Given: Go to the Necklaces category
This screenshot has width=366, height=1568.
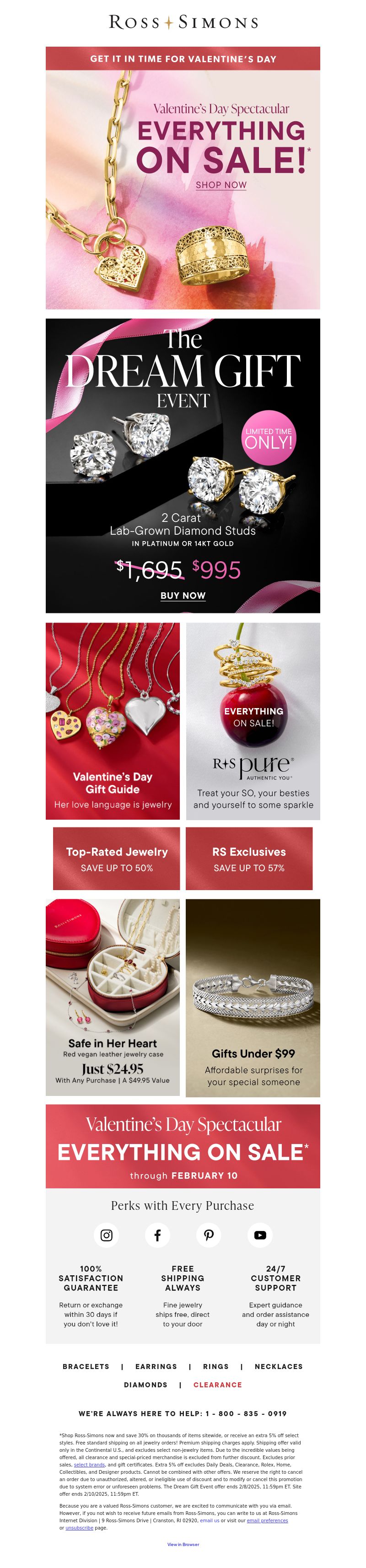Looking at the screenshot, I should coord(278,1366).
